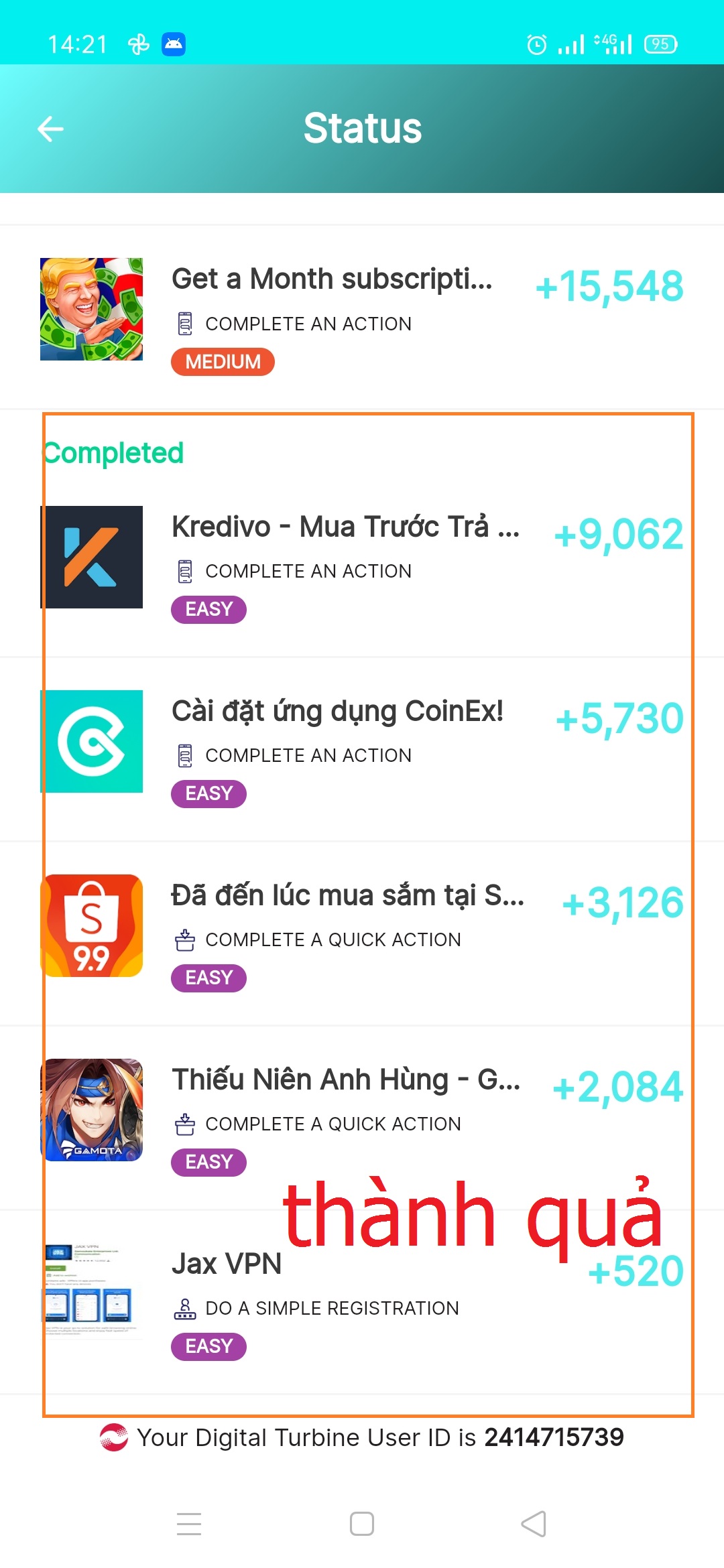
Task: Open recent apps from navigation bar
Action: [x=189, y=1523]
